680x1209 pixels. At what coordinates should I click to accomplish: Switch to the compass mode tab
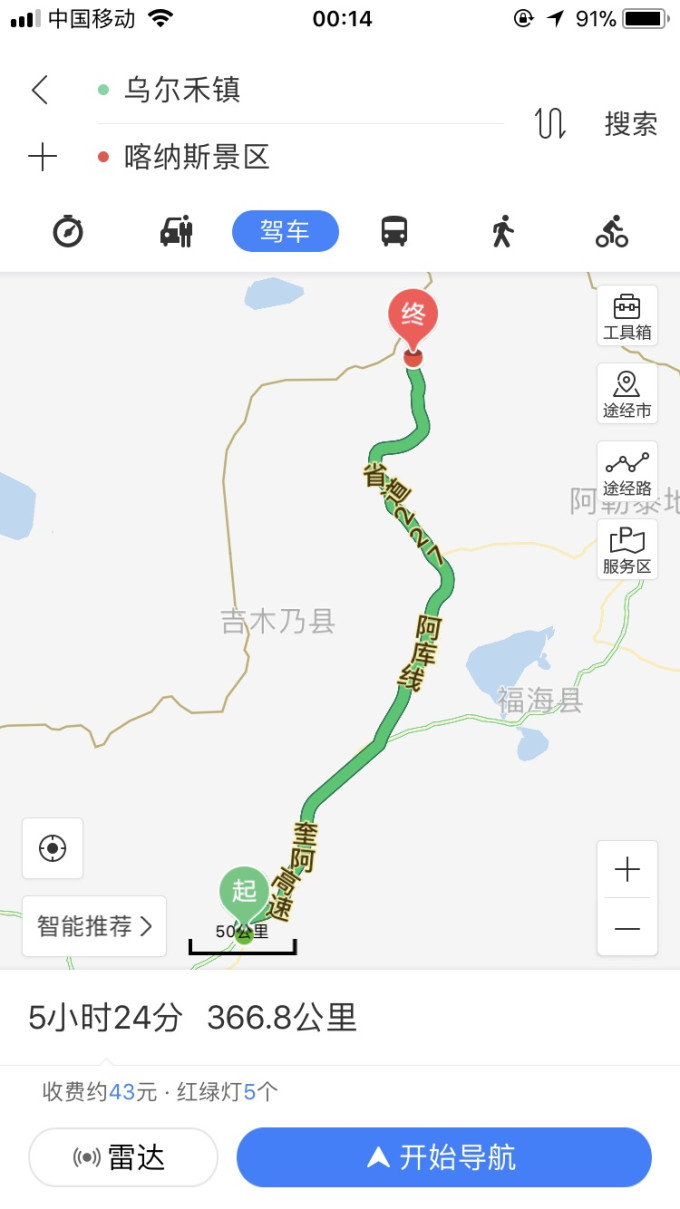pos(68,232)
